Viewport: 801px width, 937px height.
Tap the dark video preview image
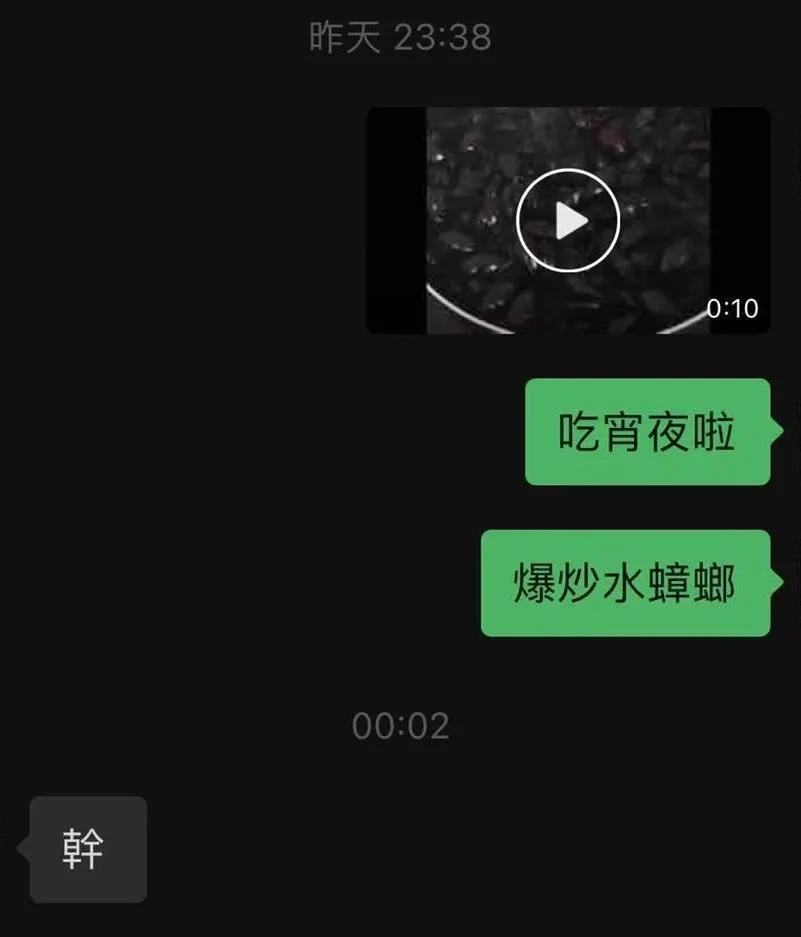[480, 160]
